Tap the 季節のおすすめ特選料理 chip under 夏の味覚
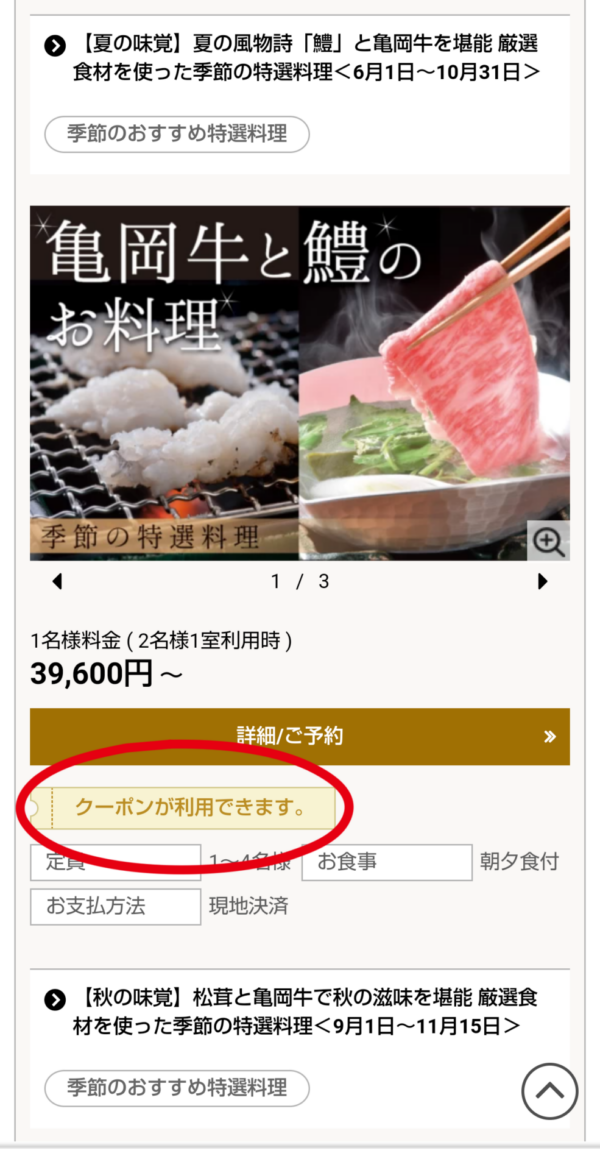Viewport: 600px width, 1170px height. (177, 134)
